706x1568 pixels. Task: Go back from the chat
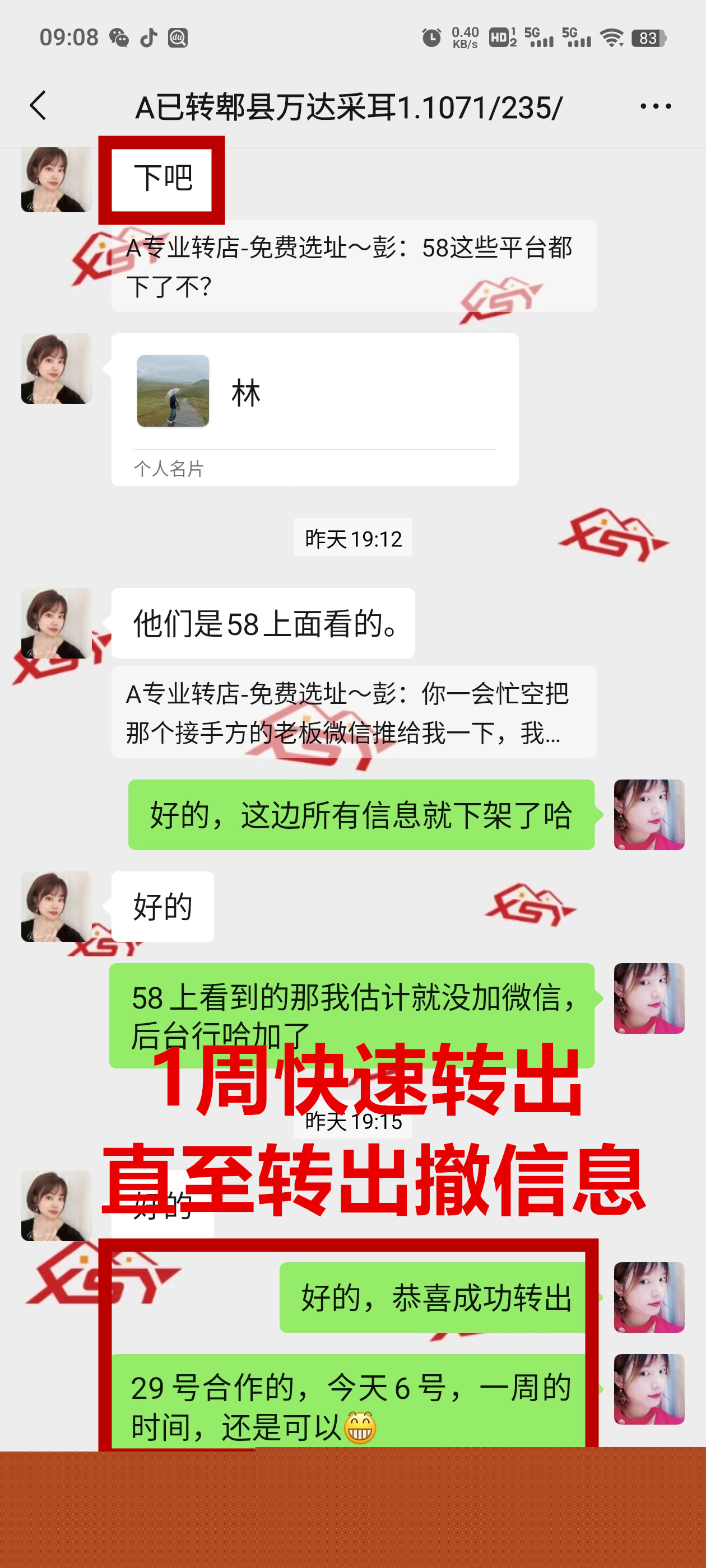pos(38,106)
